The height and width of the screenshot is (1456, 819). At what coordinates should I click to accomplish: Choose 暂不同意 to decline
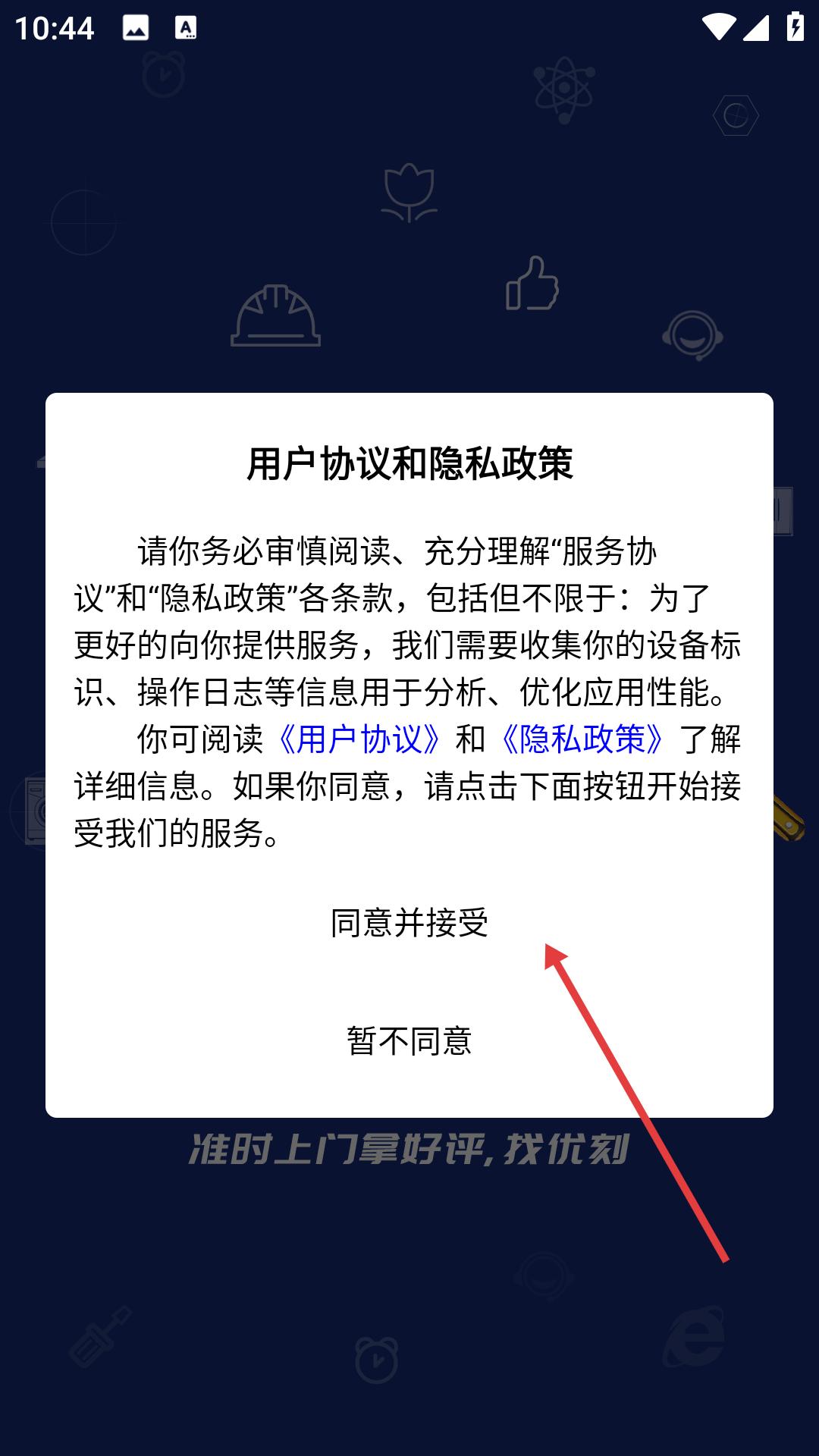pos(409,1041)
